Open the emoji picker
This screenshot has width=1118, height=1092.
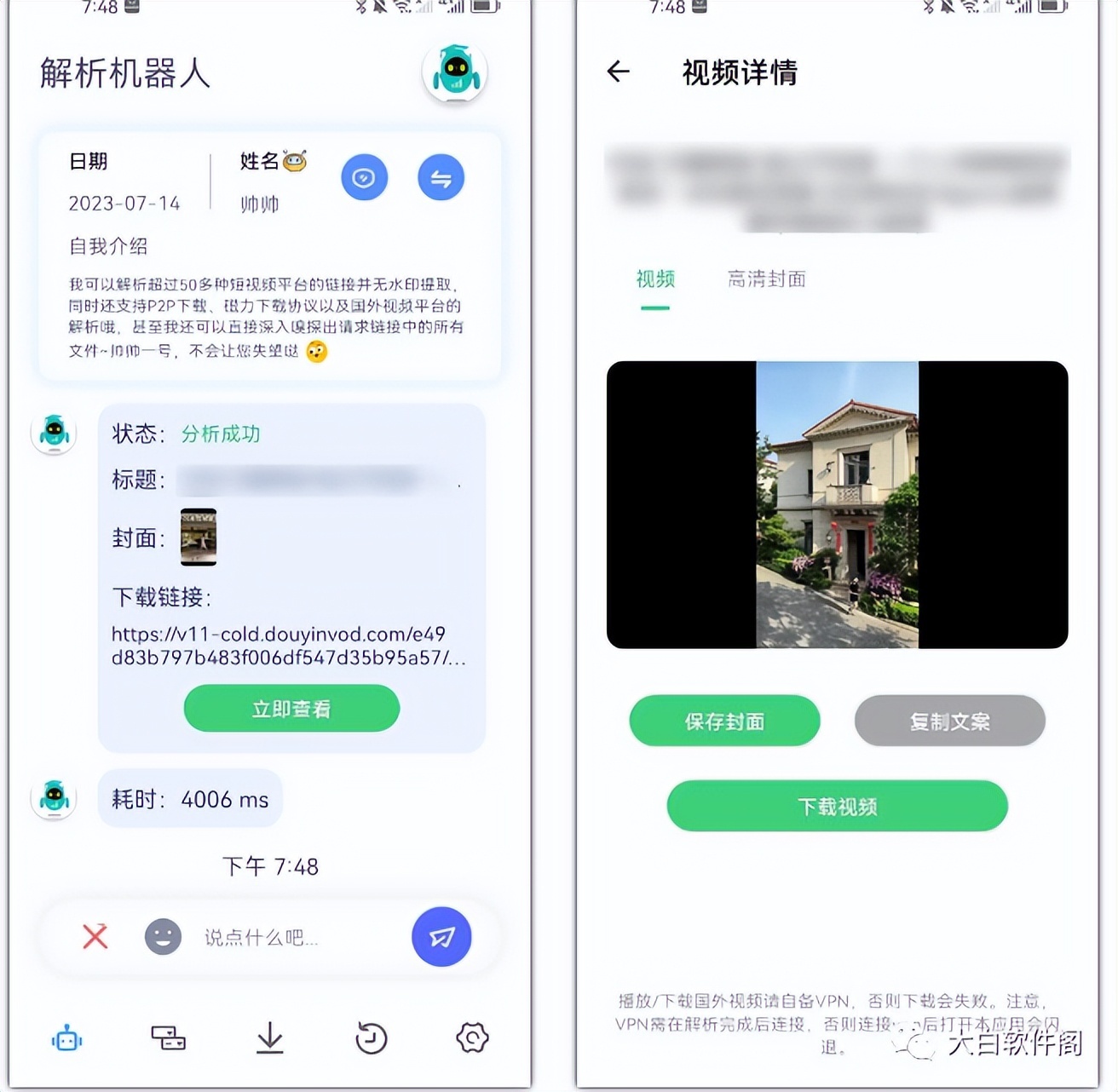click(163, 936)
